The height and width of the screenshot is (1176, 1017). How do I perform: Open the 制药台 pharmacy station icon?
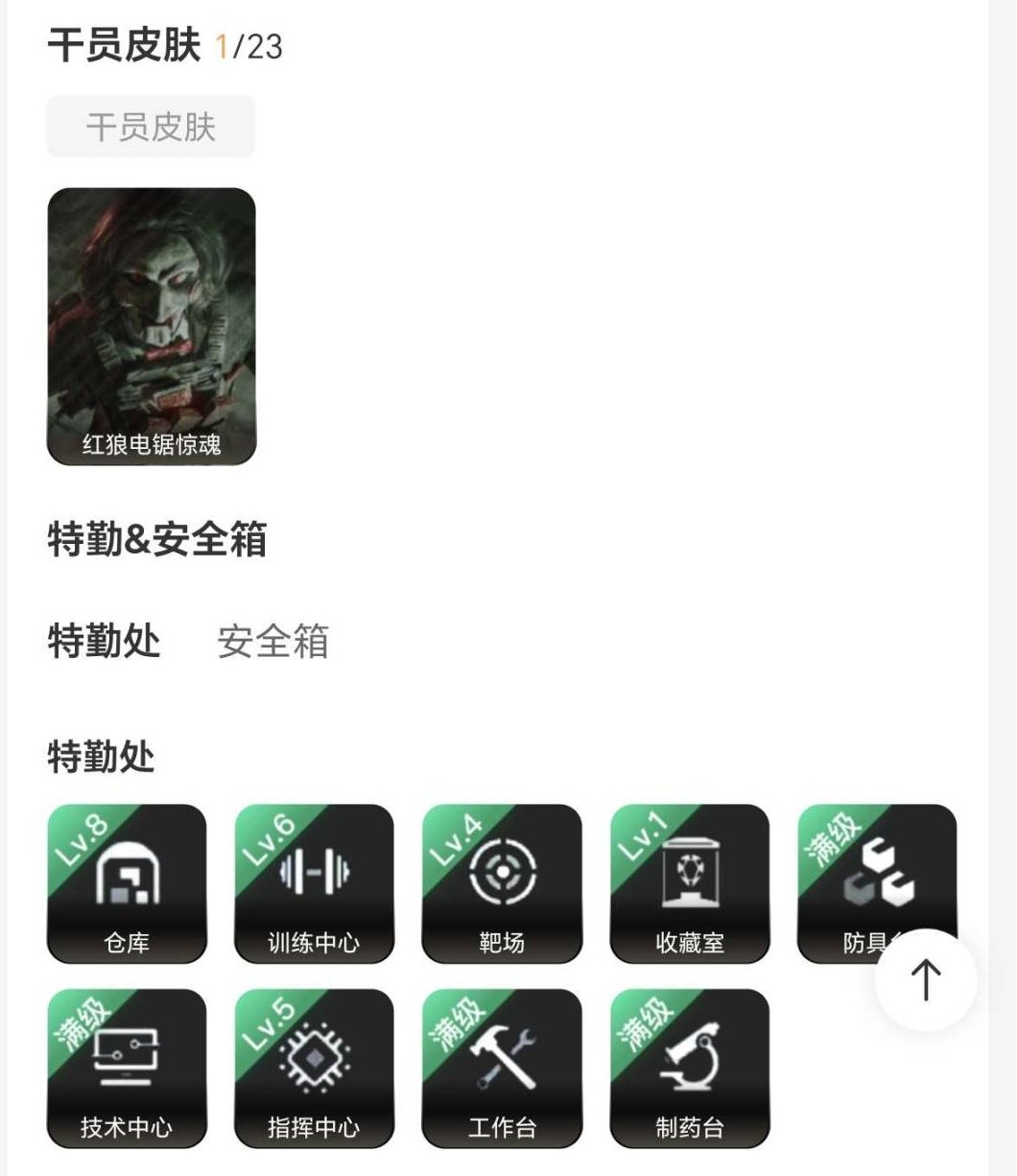pos(689,1067)
